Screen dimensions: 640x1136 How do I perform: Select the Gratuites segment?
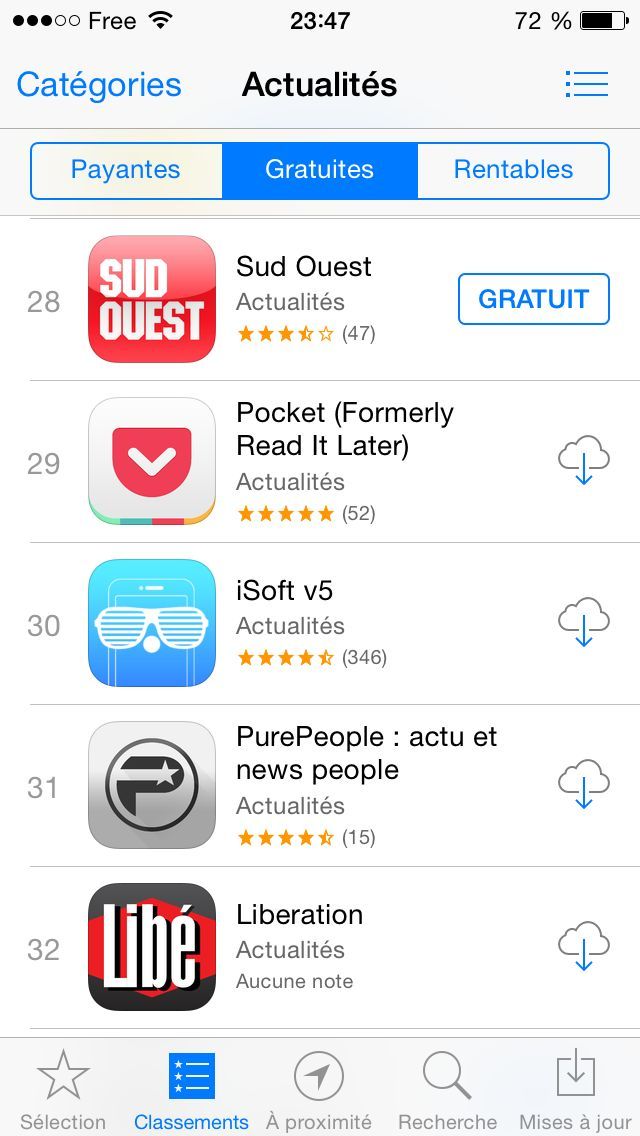pos(319,170)
